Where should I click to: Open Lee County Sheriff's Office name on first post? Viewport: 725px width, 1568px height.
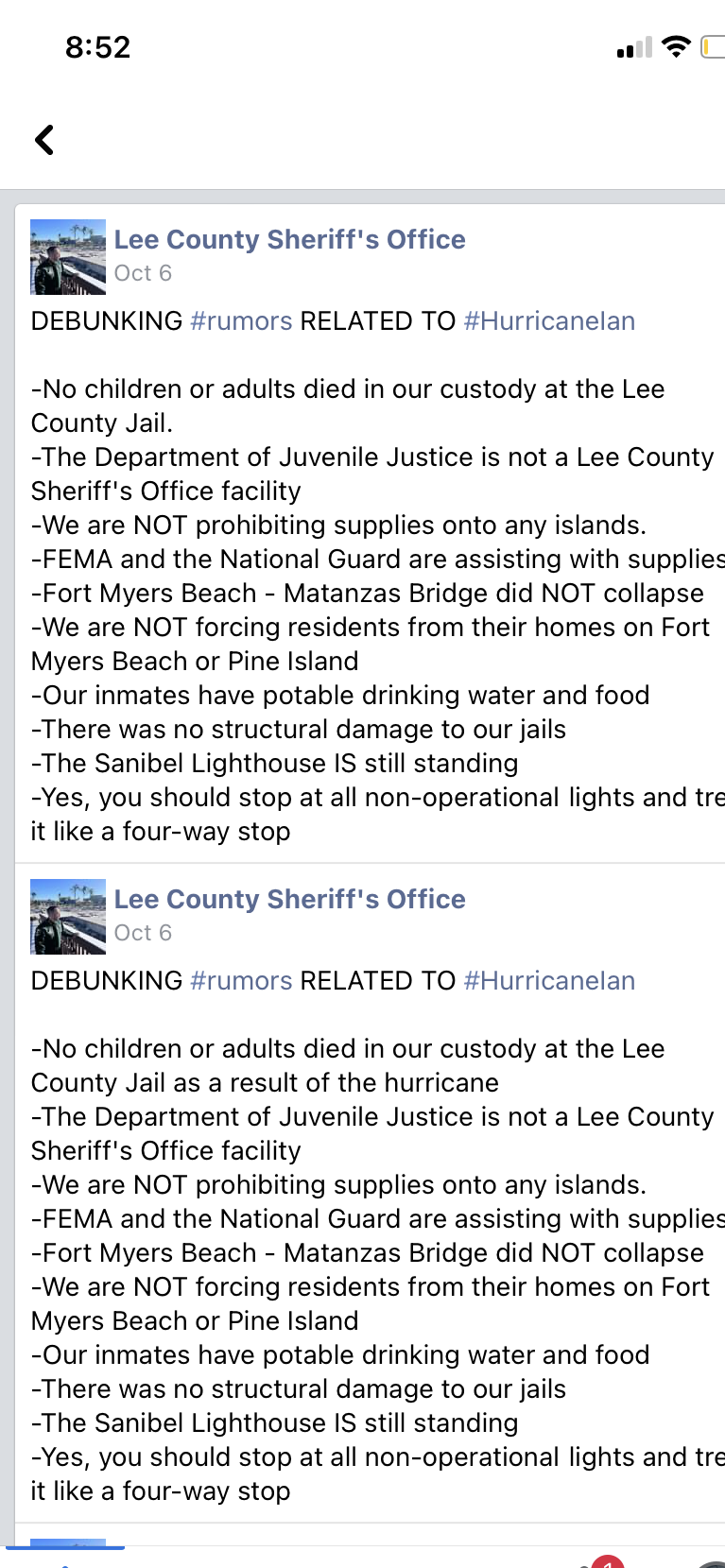point(289,240)
